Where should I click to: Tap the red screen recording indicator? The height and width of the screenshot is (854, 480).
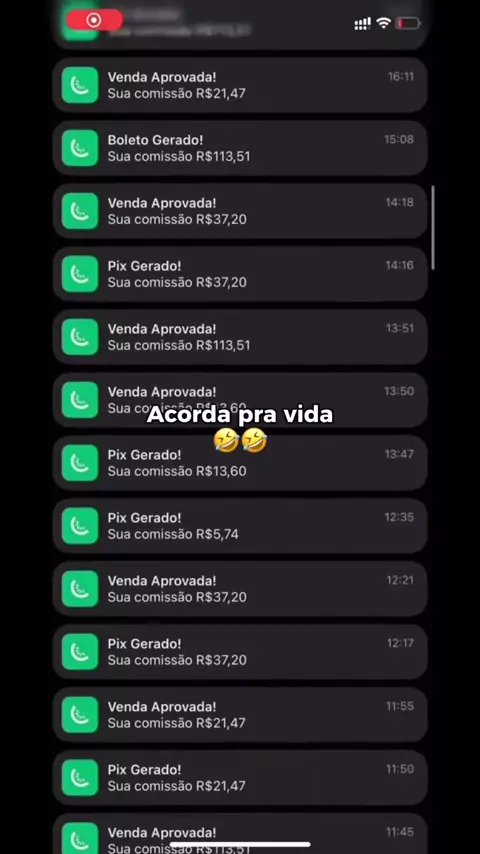(94, 21)
